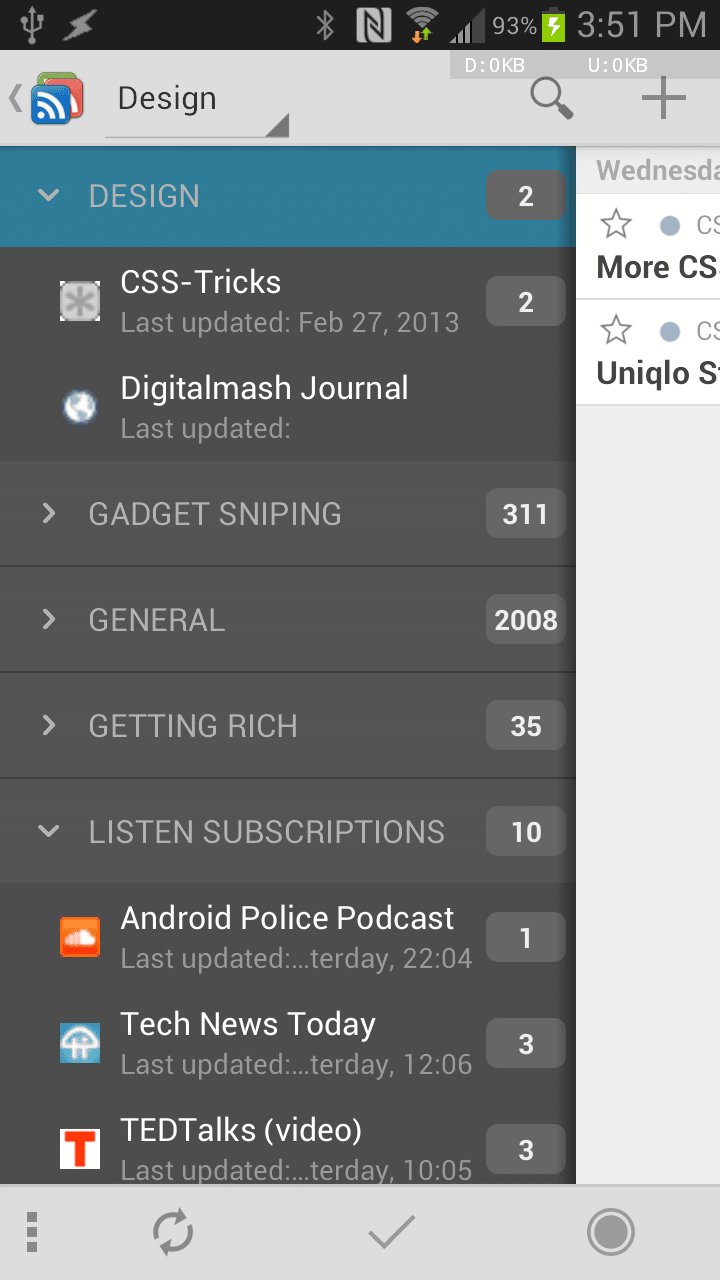Screen dimensions: 720x1280
Task: Collapse the LISTEN SUBSCRIPTIONS folder
Action: [x=48, y=832]
